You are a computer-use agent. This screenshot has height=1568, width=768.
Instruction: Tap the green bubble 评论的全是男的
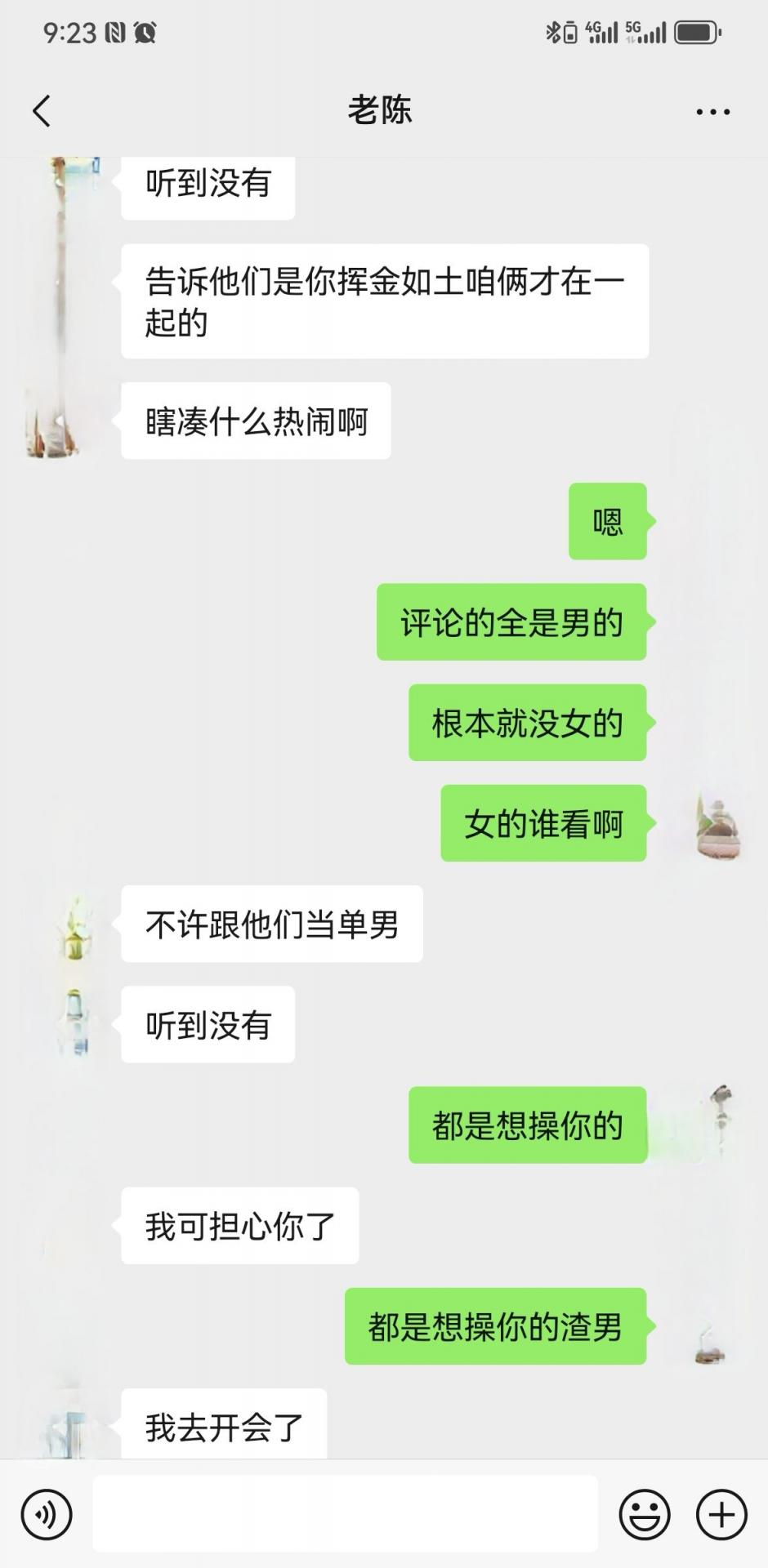click(x=511, y=622)
